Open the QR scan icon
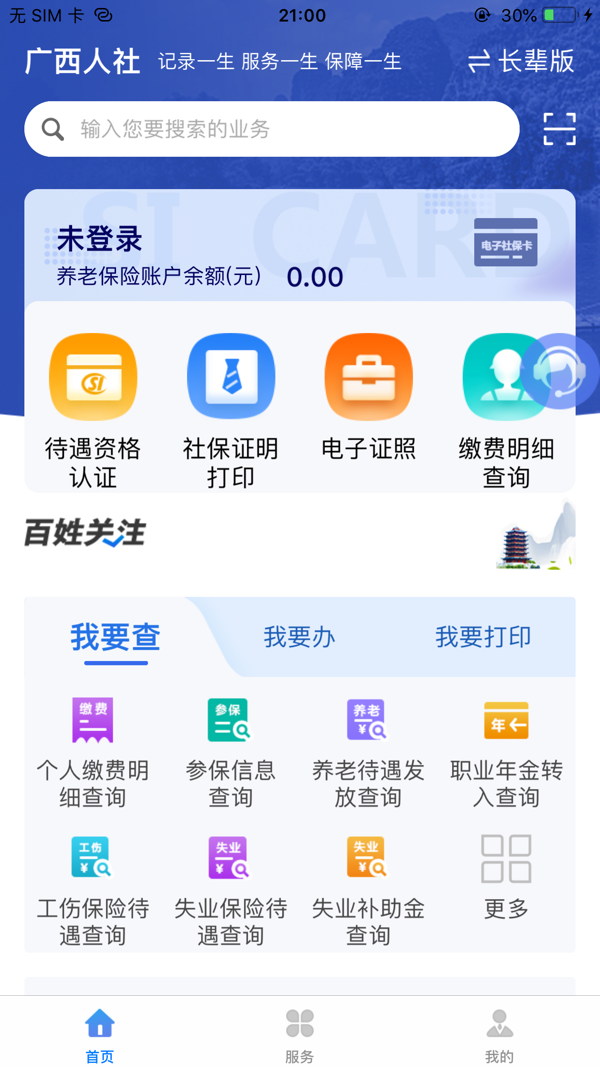Image resolution: width=600 pixels, height=1067 pixels. [x=559, y=129]
